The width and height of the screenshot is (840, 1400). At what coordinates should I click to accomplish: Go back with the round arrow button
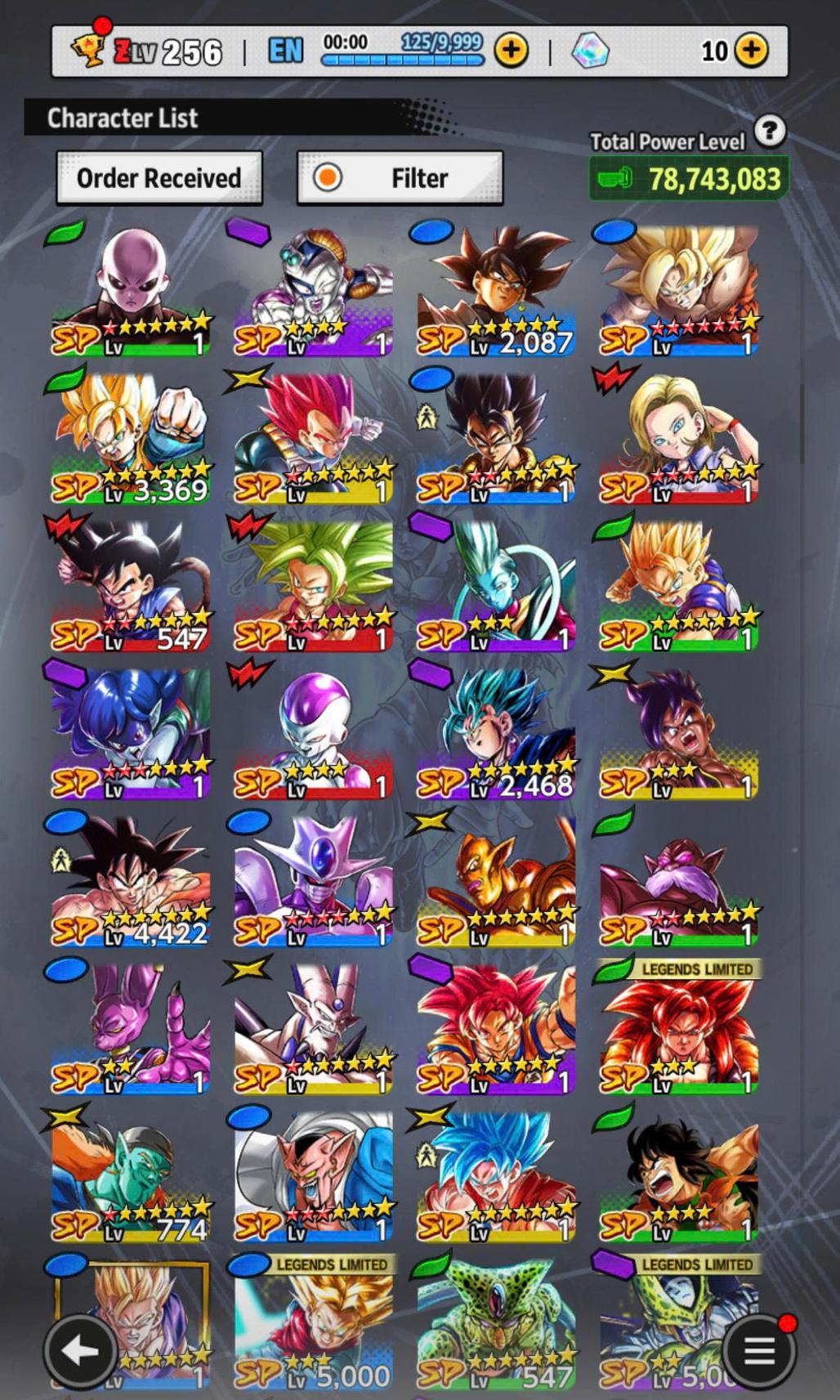click(x=79, y=1350)
